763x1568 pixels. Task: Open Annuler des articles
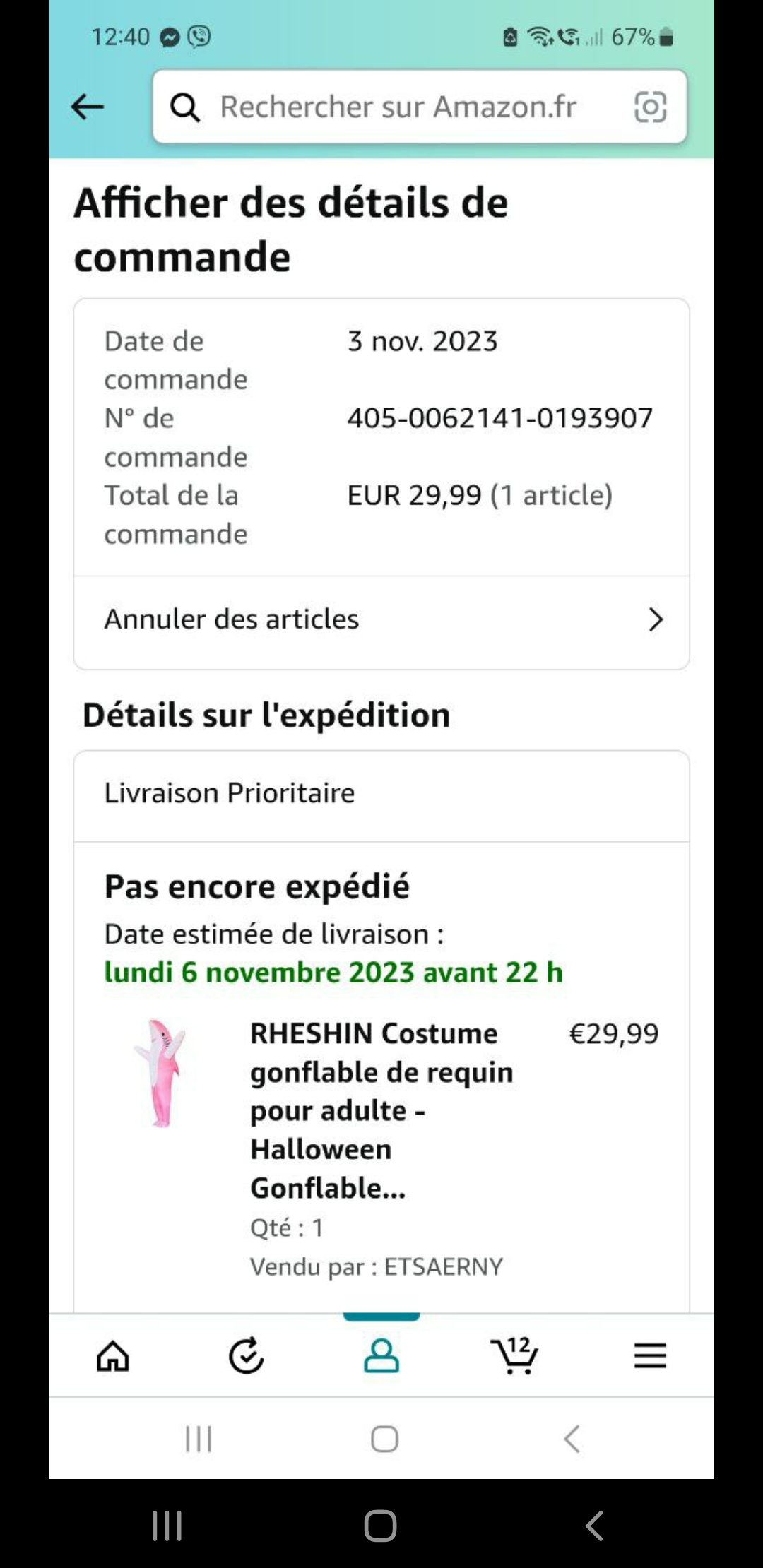[x=381, y=619]
